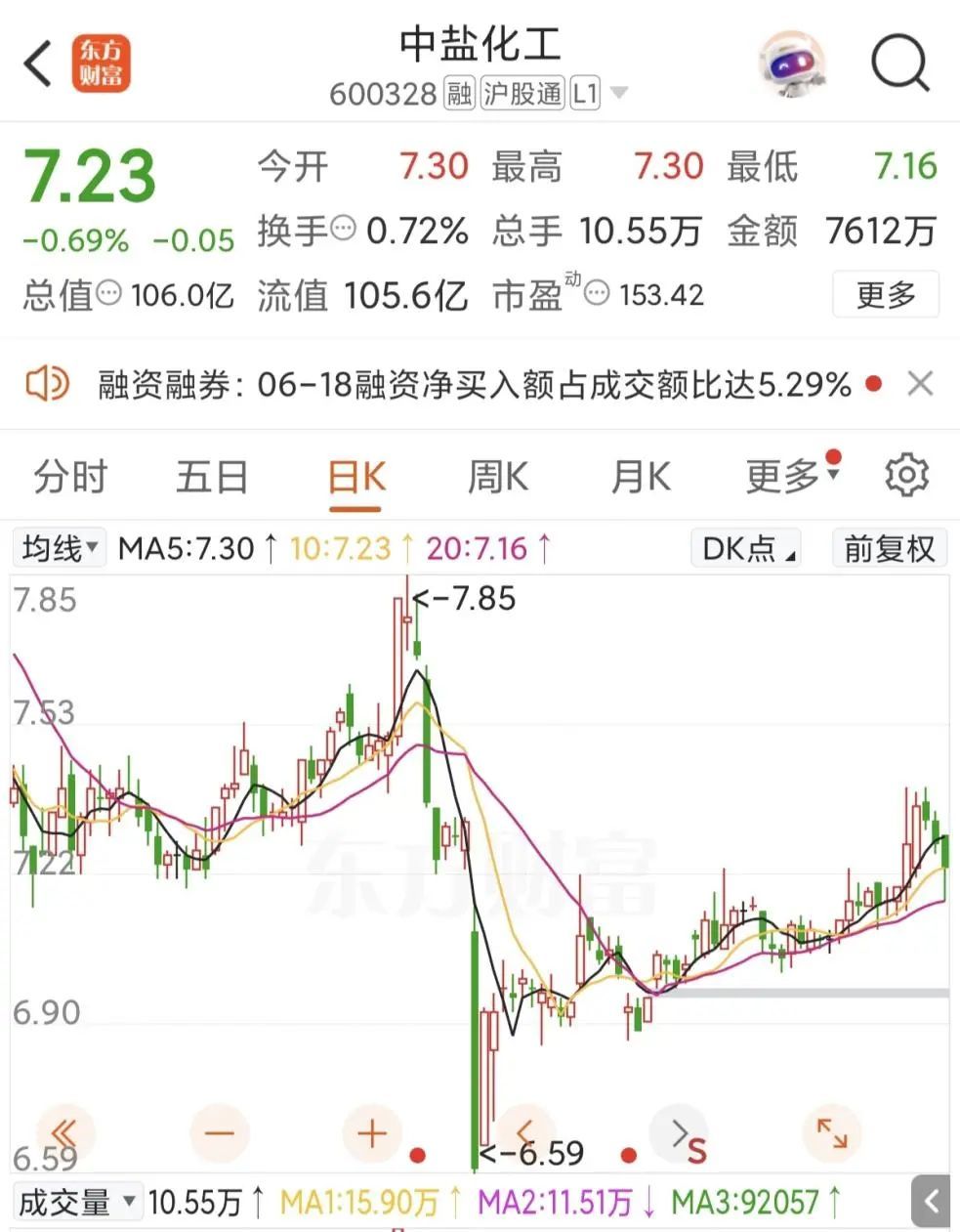Expand chart to full screen
This screenshot has height=1232, width=960.
click(x=831, y=1133)
